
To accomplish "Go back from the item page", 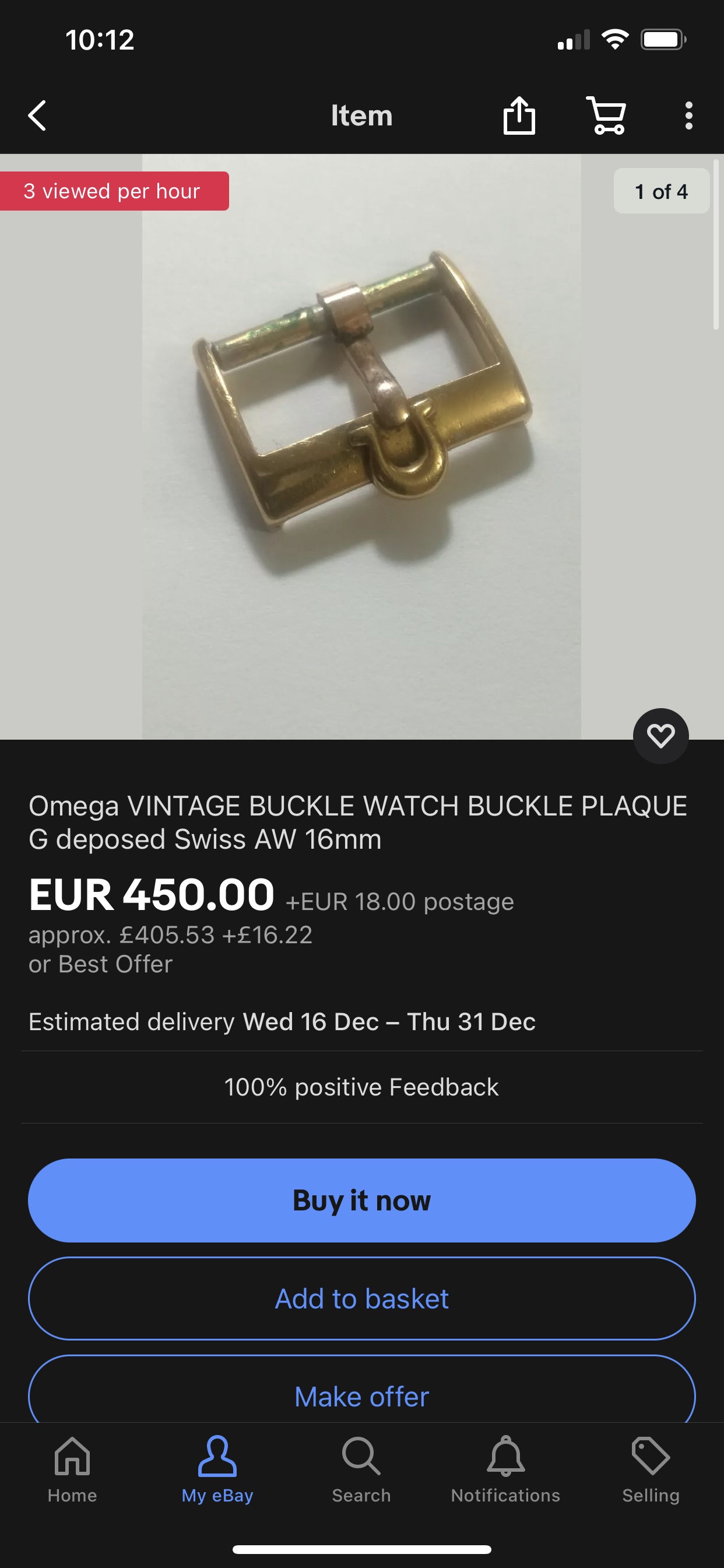I will pyautogui.click(x=37, y=116).
